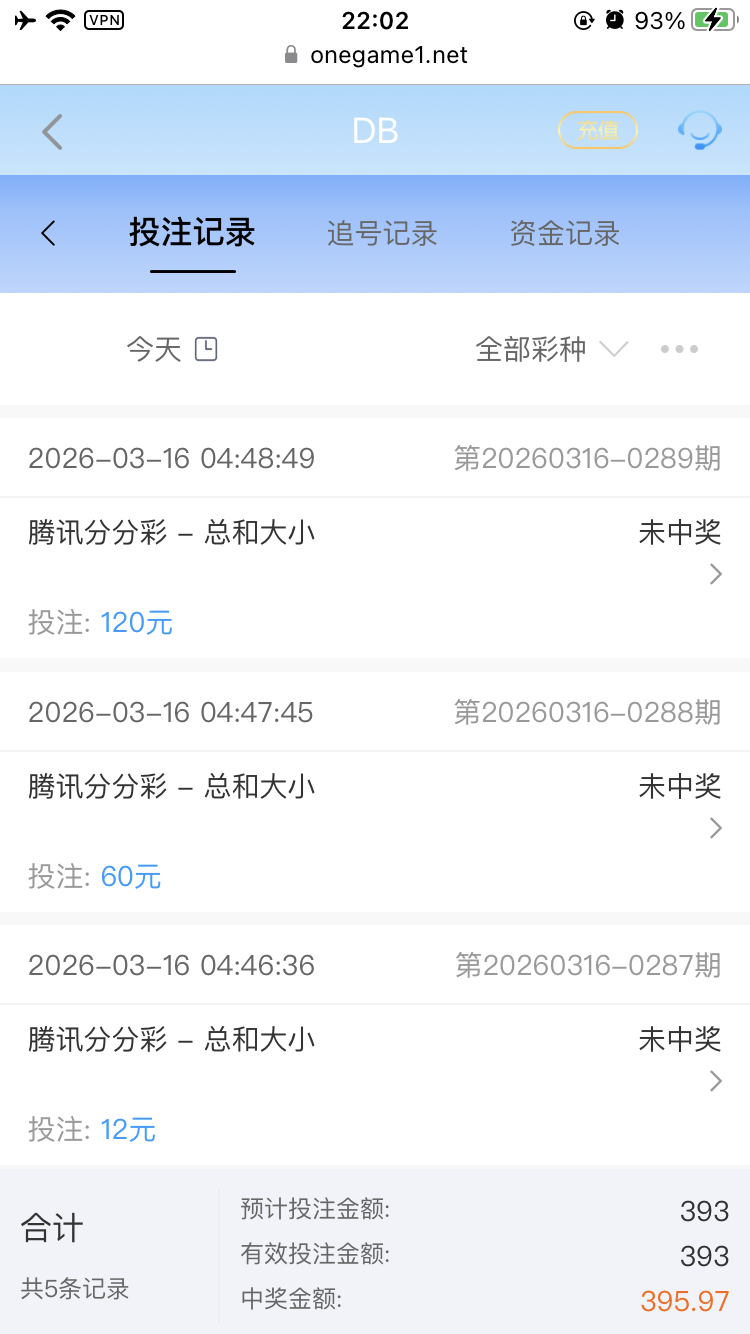Open the ellipsis more options icon

point(679,348)
